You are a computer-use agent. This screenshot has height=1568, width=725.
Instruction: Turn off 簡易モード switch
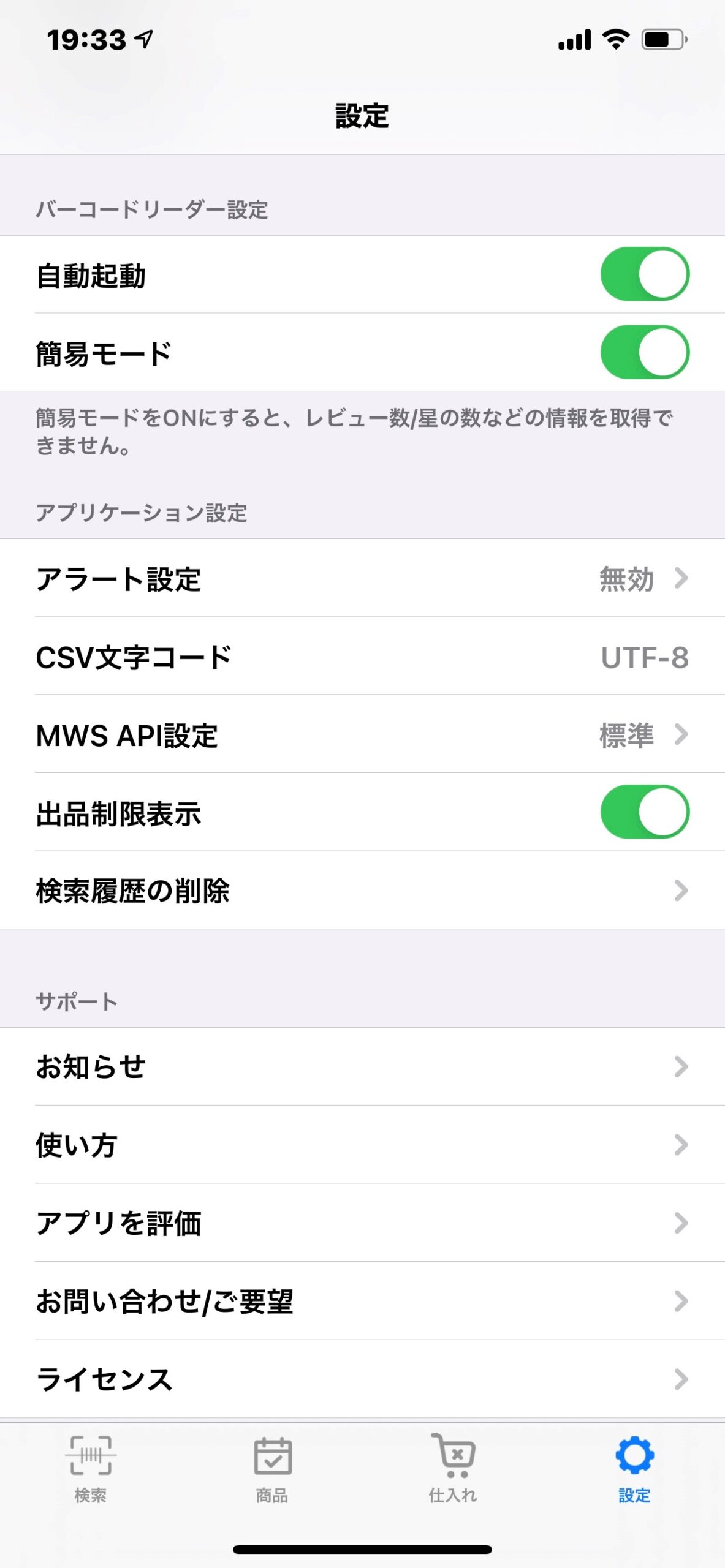pyautogui.click(x=644, y=352)
